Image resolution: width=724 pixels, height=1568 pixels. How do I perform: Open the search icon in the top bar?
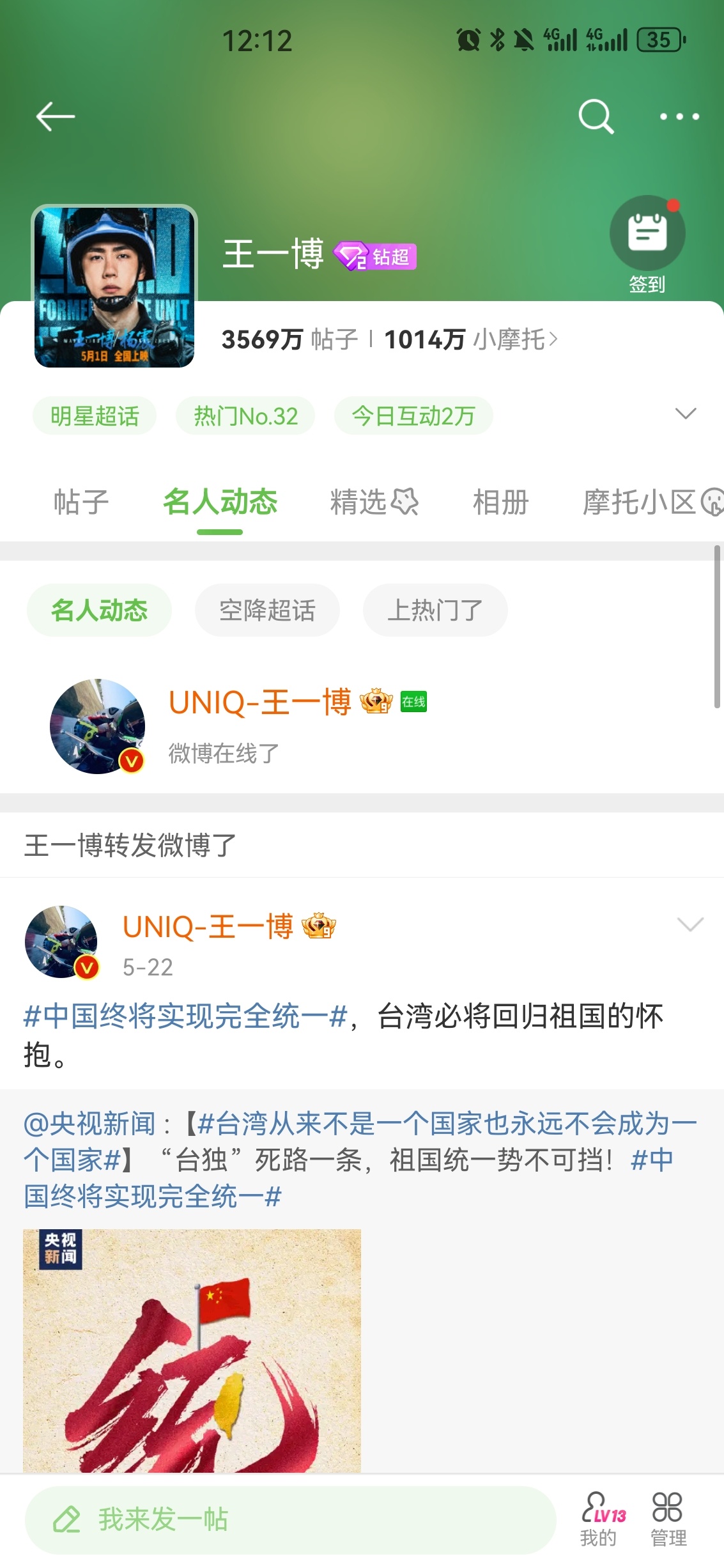pos(594,116)
